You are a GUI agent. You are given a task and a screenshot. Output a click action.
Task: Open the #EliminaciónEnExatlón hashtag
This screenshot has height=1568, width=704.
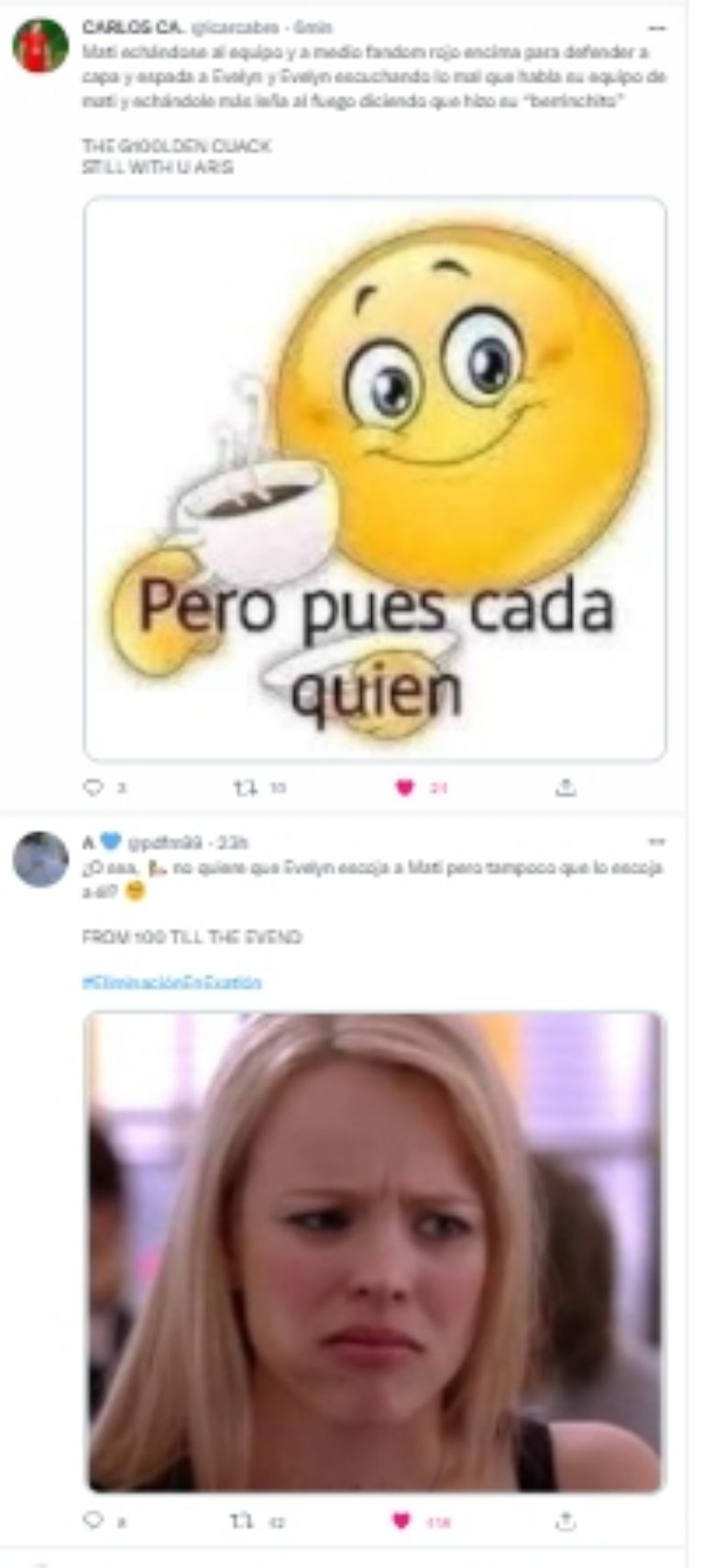(x=171, y=982)
